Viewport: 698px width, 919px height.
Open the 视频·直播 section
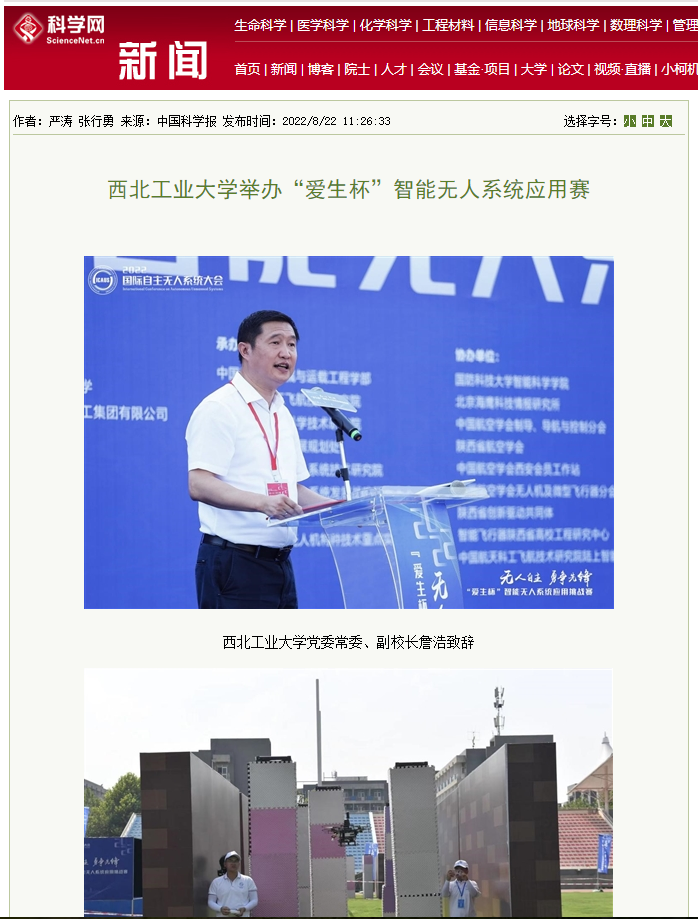(x=622, y=69)
